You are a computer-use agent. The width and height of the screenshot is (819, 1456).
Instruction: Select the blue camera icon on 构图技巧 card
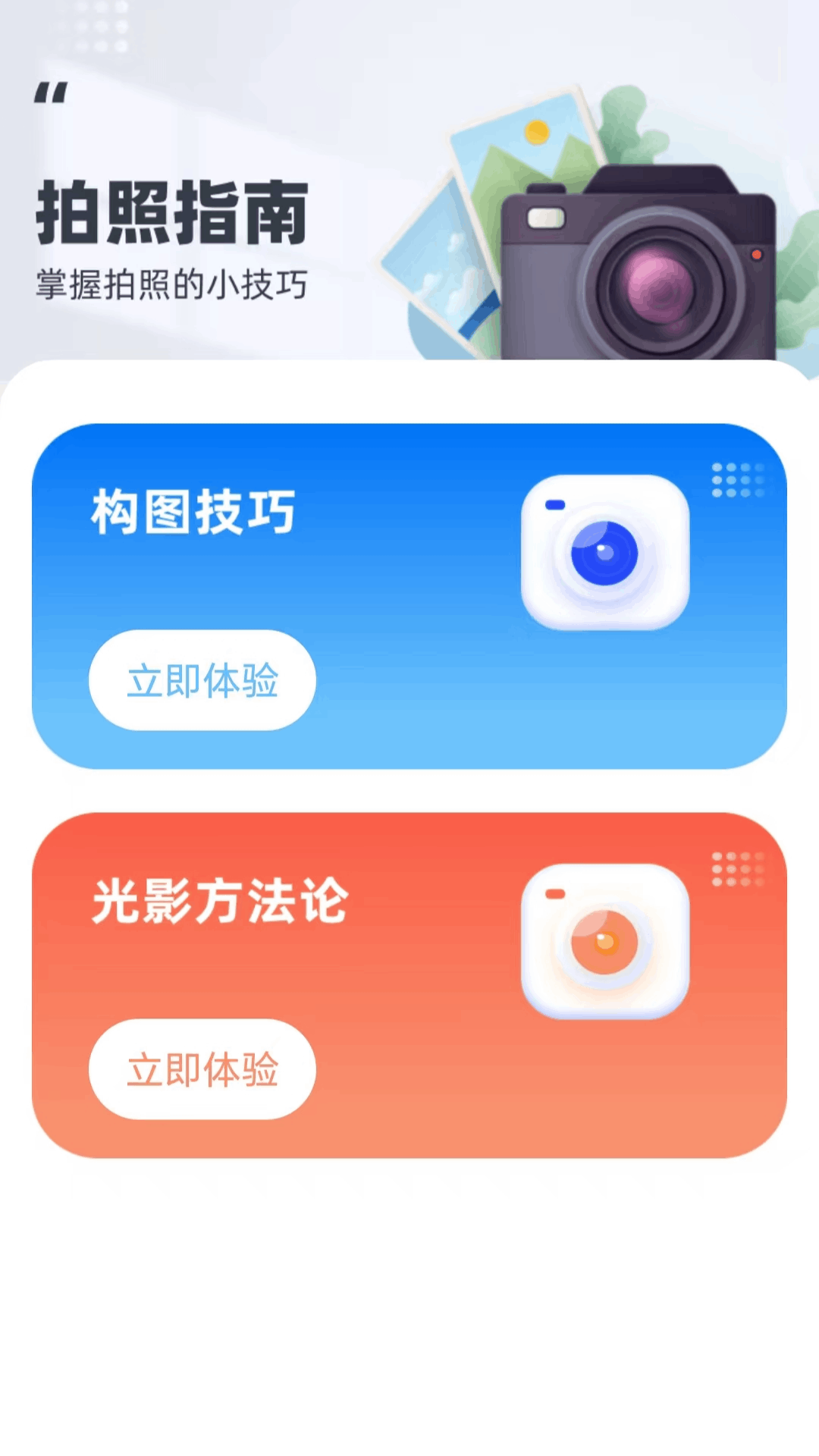tap(603, 550)
